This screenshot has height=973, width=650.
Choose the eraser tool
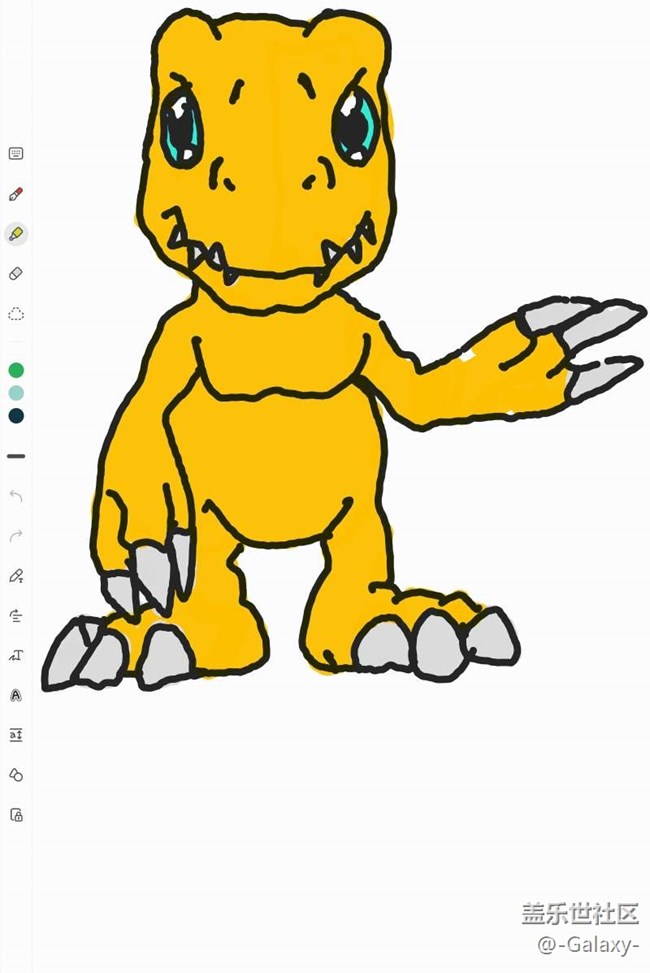[x=16, y=274]
